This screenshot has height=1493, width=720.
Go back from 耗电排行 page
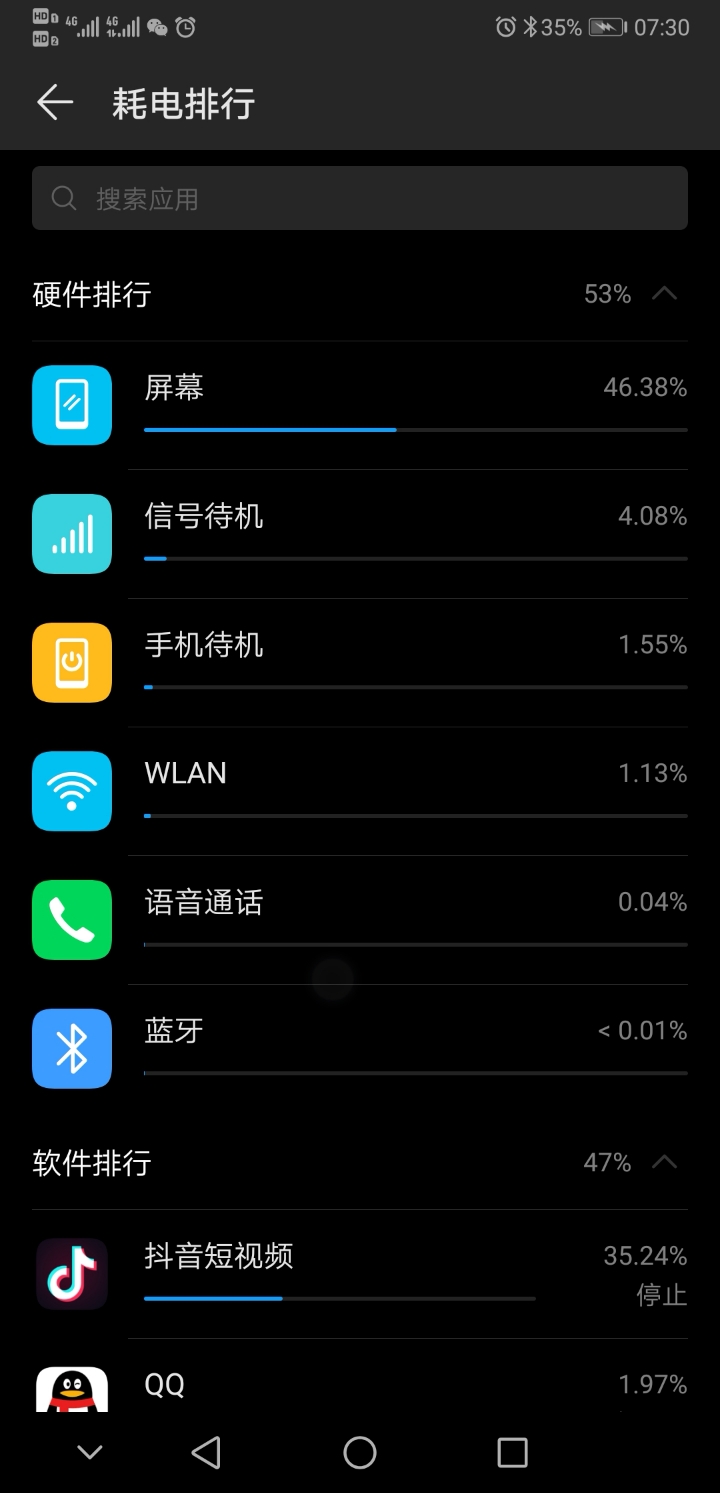(55, 103)
